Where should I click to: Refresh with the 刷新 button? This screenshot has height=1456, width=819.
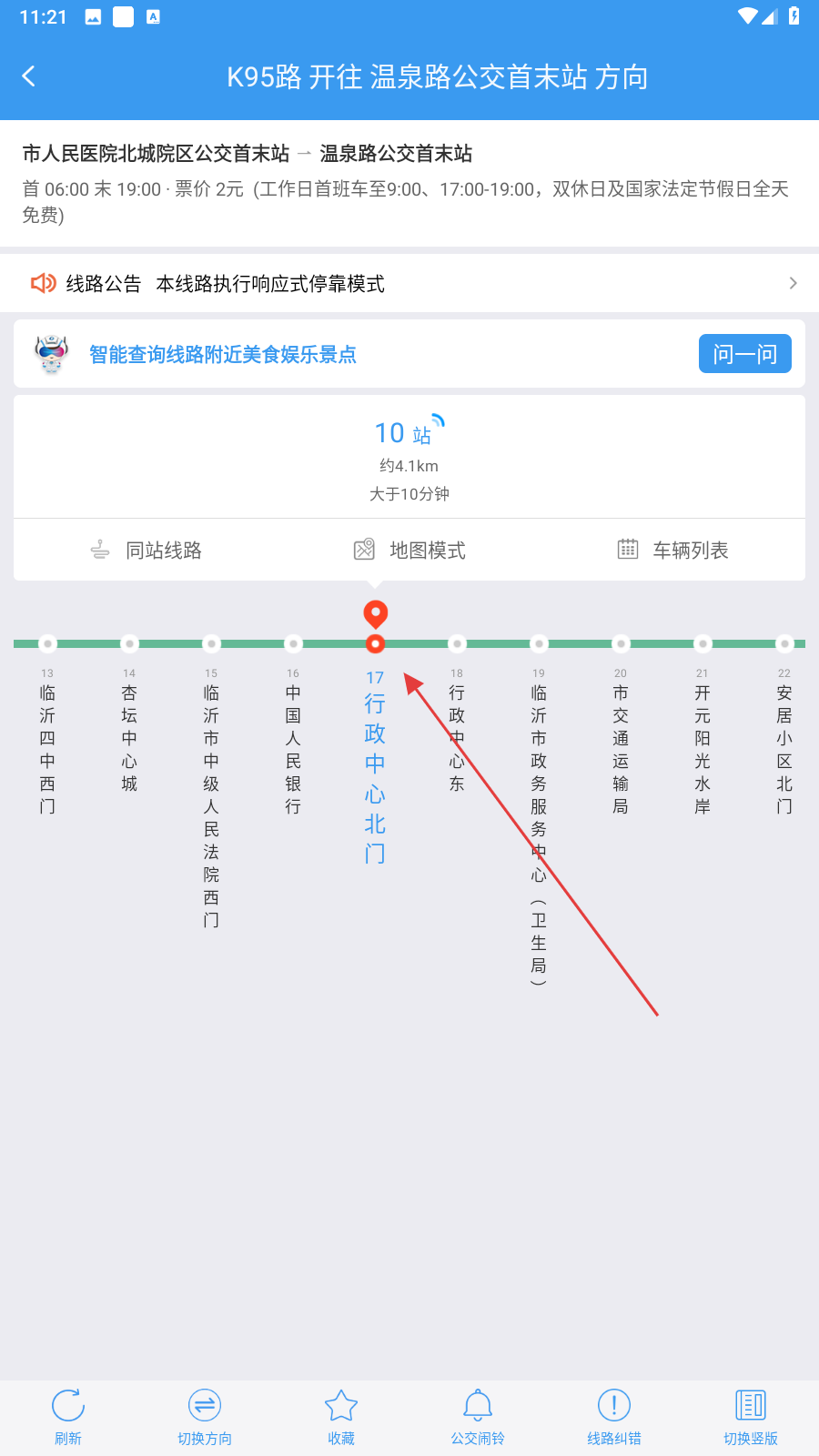point(68,1416)
